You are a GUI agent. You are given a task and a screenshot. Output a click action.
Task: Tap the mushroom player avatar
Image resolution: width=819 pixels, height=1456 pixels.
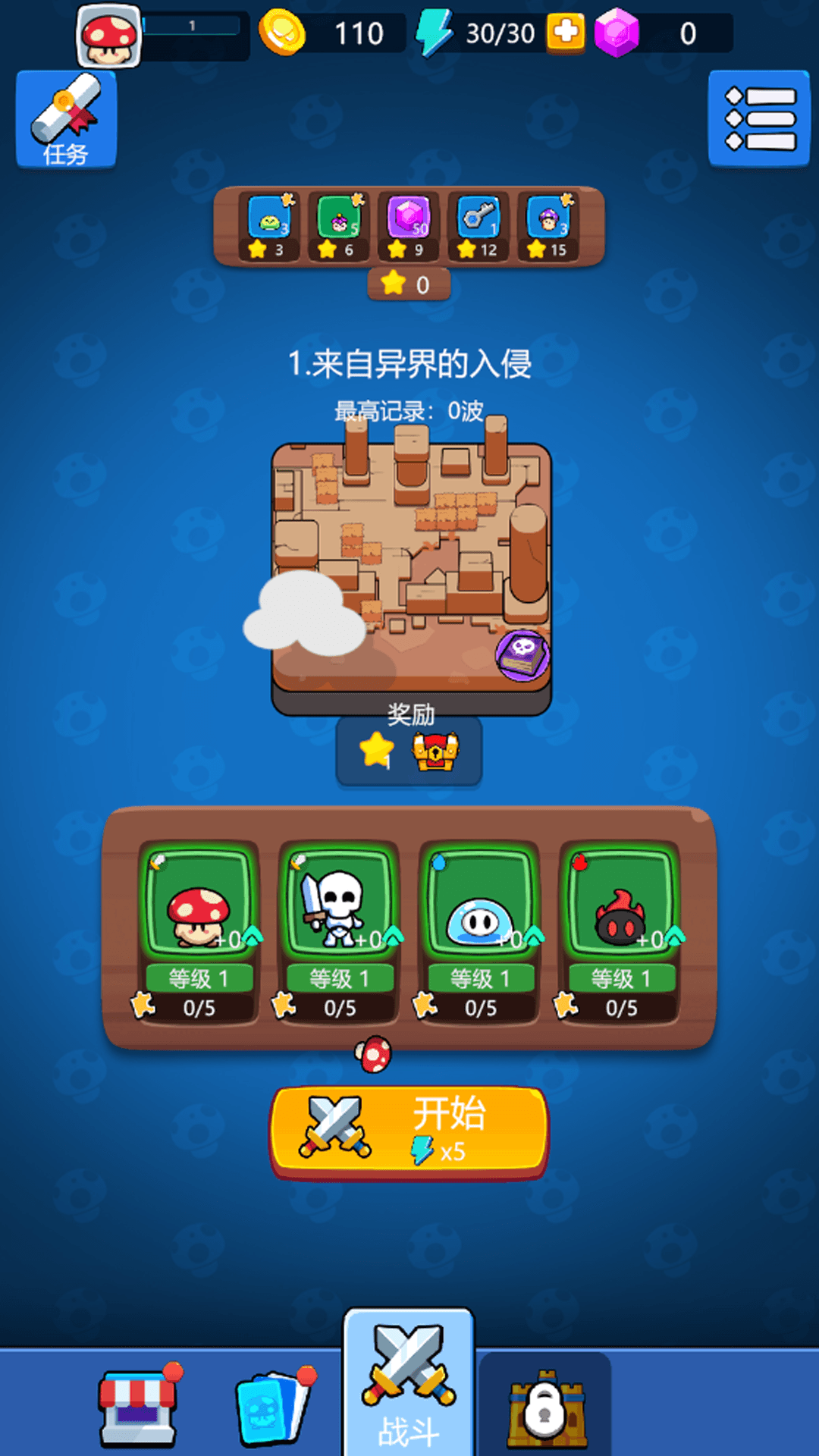tap(109, 35)
